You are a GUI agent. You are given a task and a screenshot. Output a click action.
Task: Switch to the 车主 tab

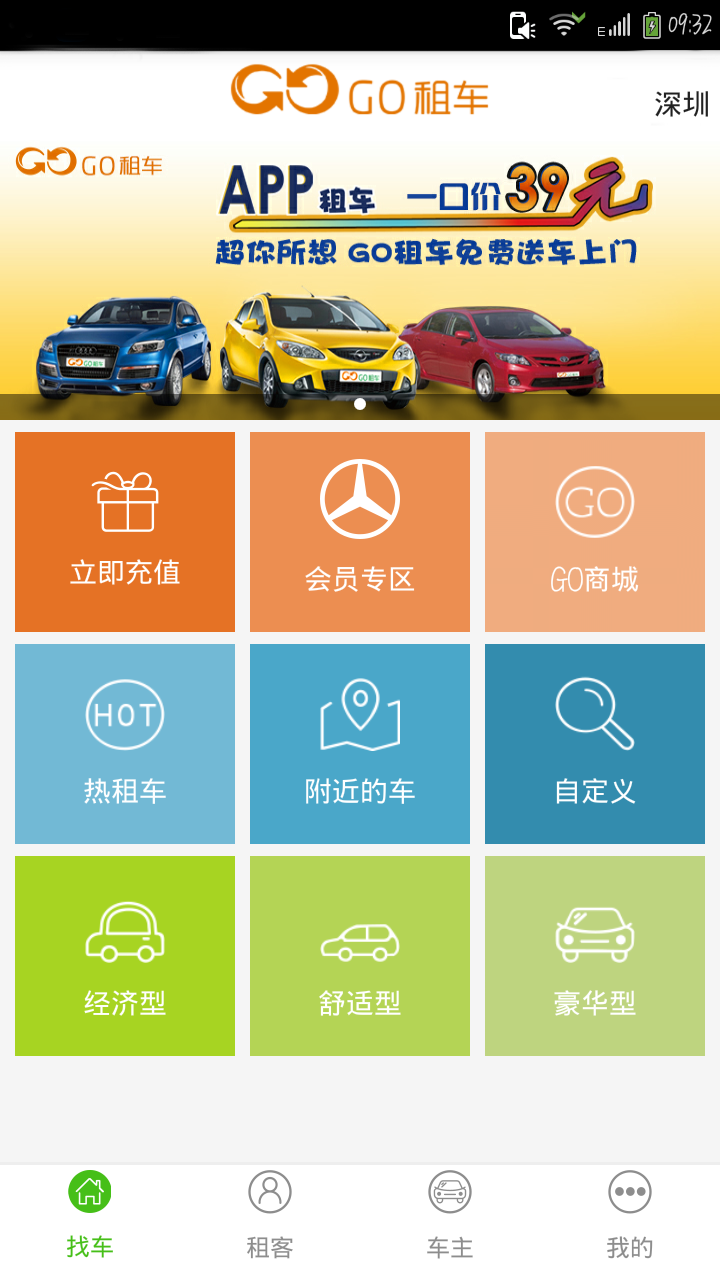tap(450, 1214)
